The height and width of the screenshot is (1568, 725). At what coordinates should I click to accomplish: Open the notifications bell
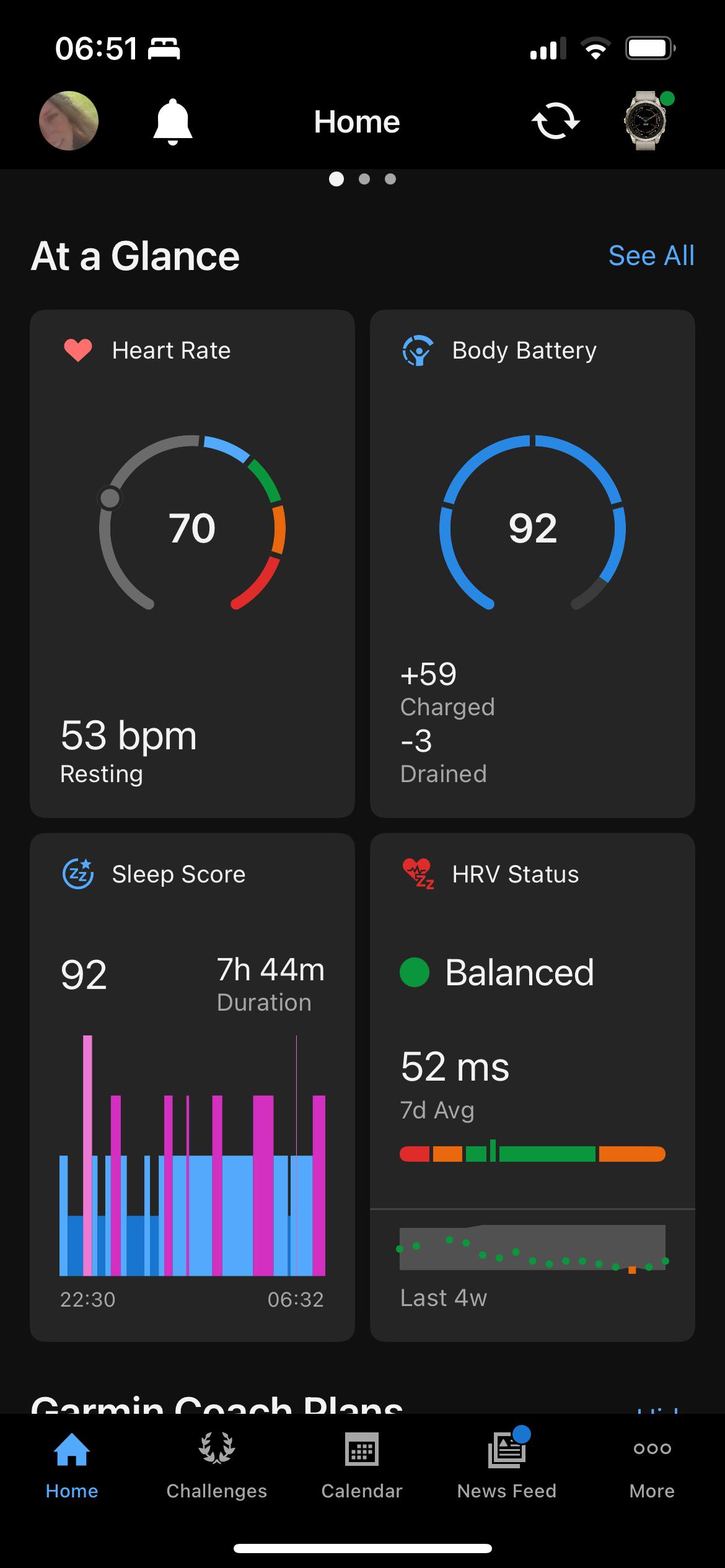click(172, 121)
